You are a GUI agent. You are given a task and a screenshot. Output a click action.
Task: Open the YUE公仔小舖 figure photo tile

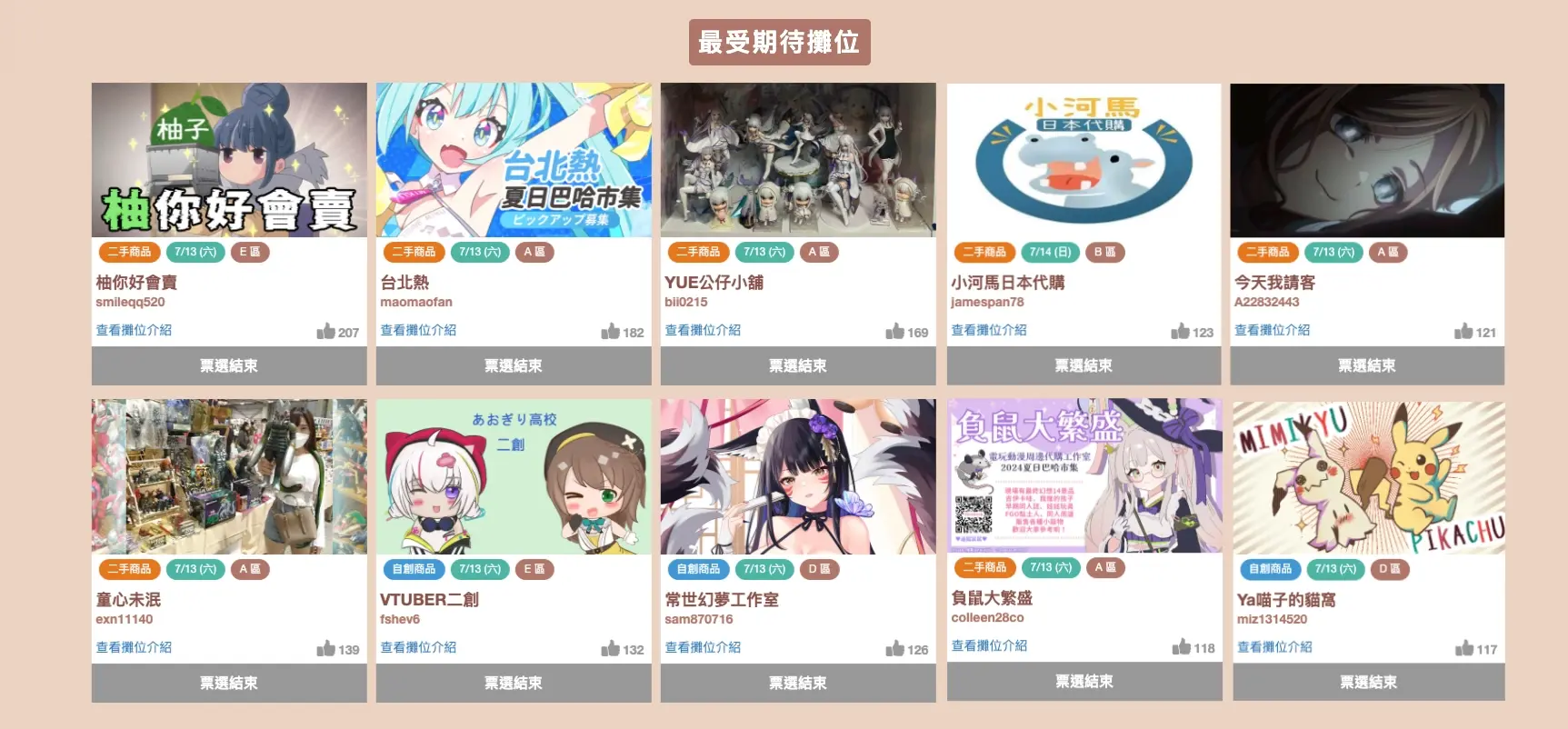[x=798, y=160]
